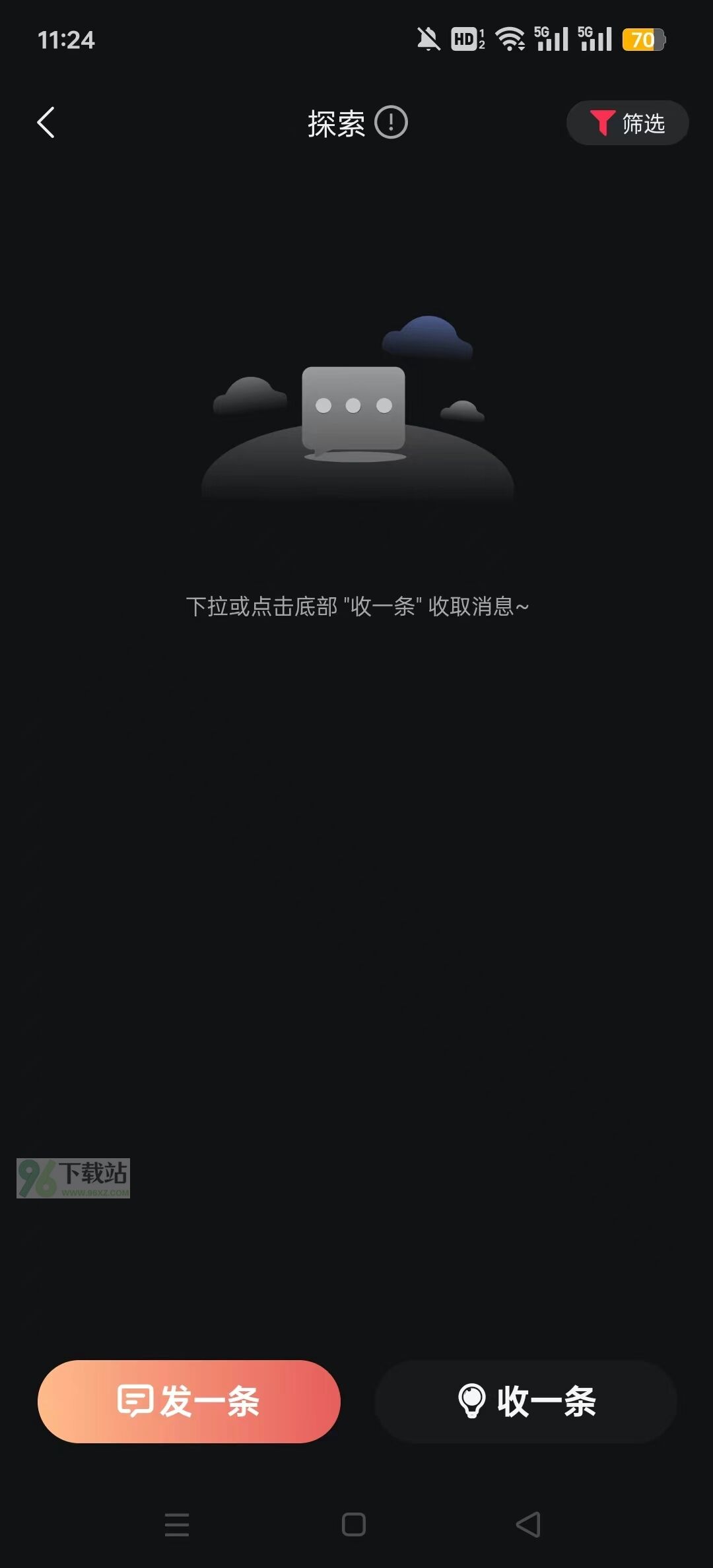Go to the home screen
The image size is (713, 1568).
354,1524
